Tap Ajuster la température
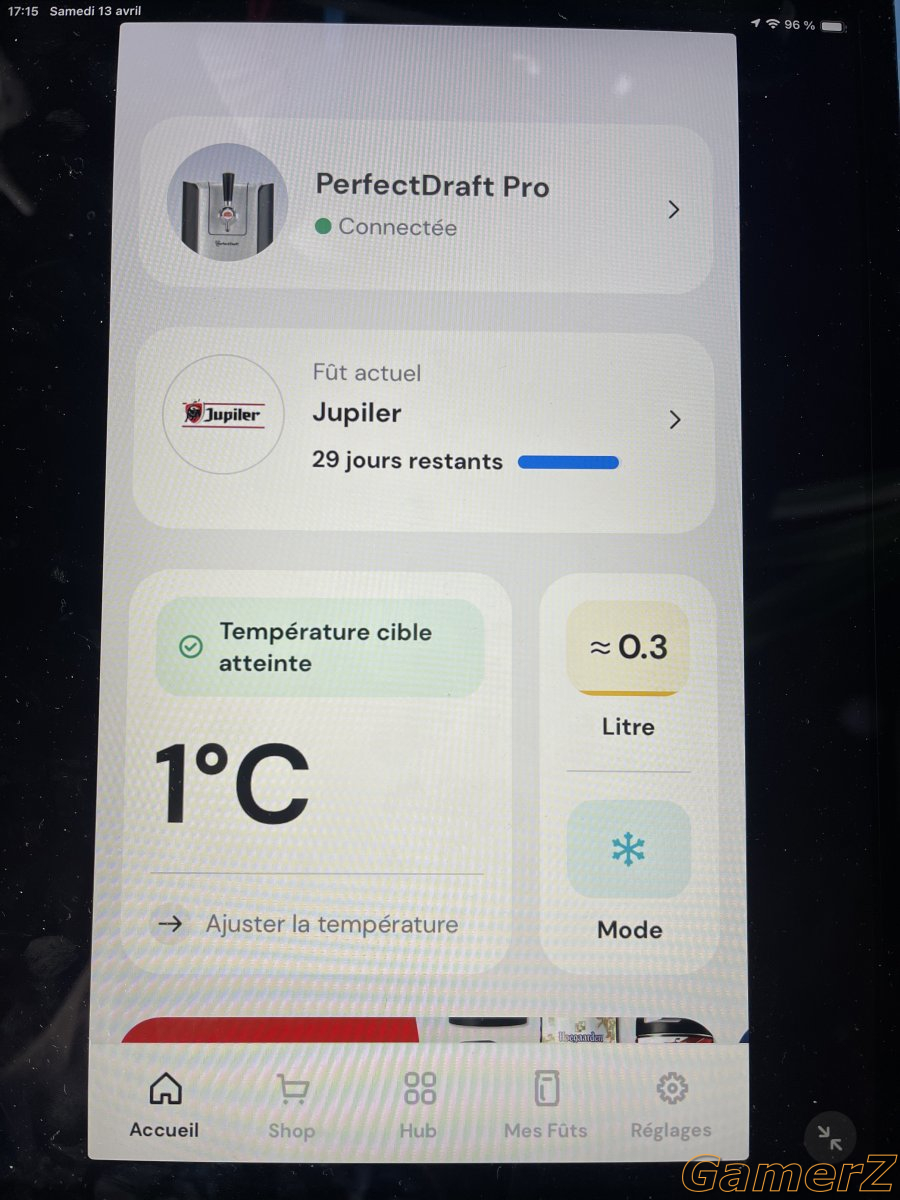This screenshot has height=1200, width=900. pos(331,924)
